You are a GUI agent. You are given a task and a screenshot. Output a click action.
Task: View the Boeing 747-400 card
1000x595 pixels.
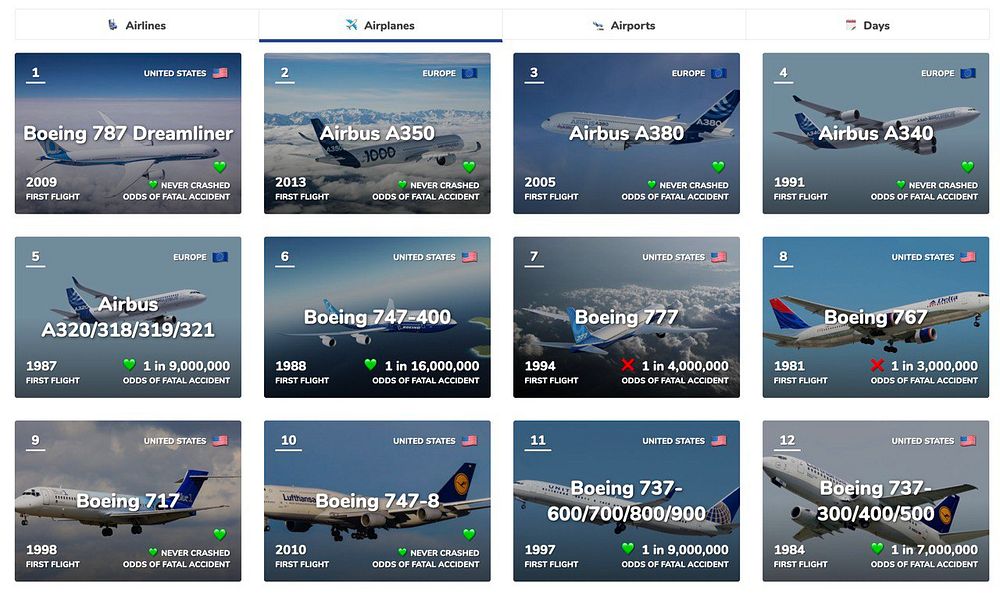point(377,317)
